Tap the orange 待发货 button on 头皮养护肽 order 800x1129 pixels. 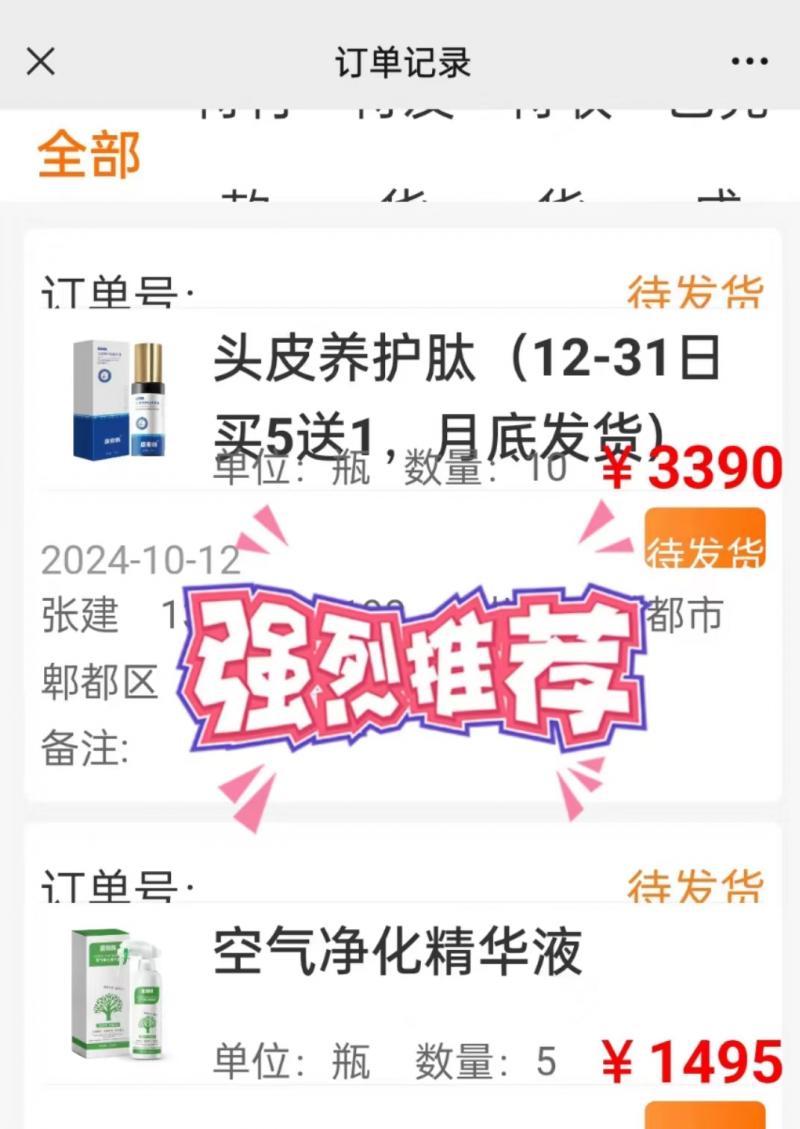pos(705,538)
